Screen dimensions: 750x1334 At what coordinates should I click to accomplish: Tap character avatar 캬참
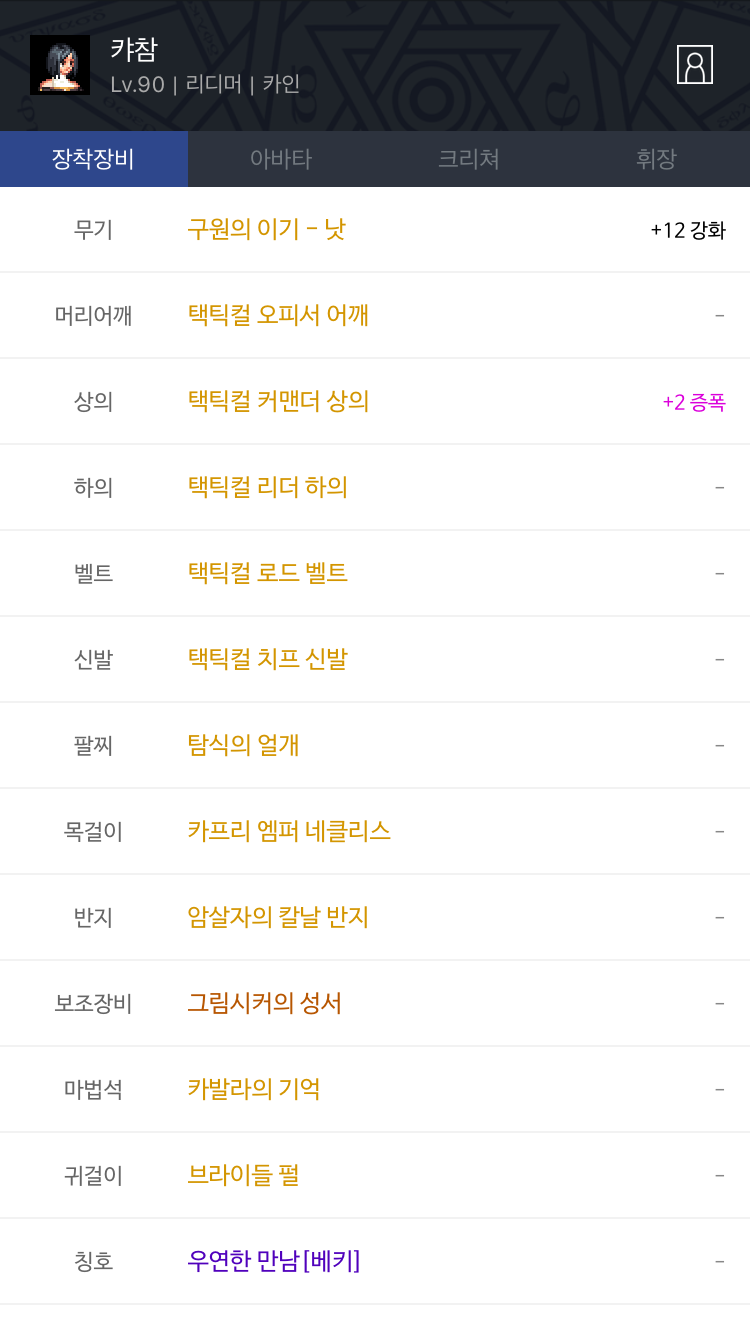coord(60,65)
